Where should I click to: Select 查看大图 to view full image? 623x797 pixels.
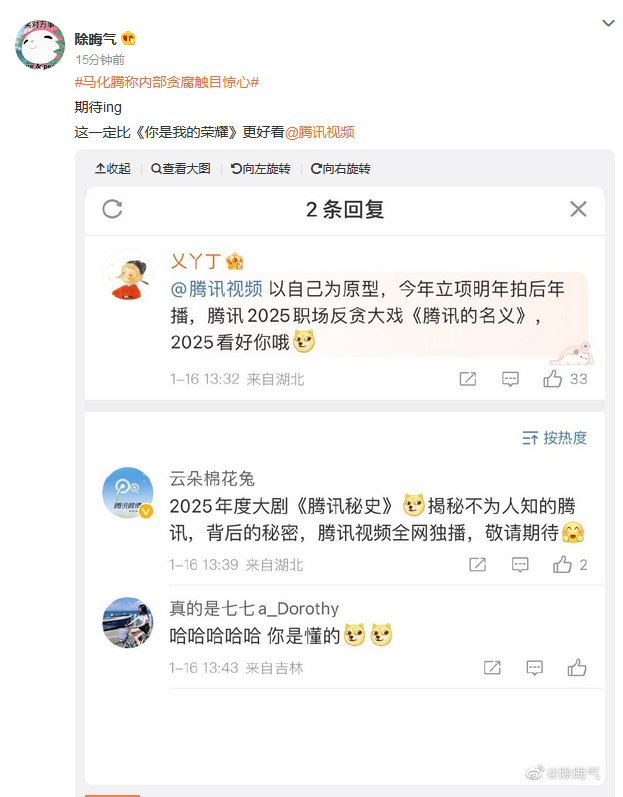(181, 169)
